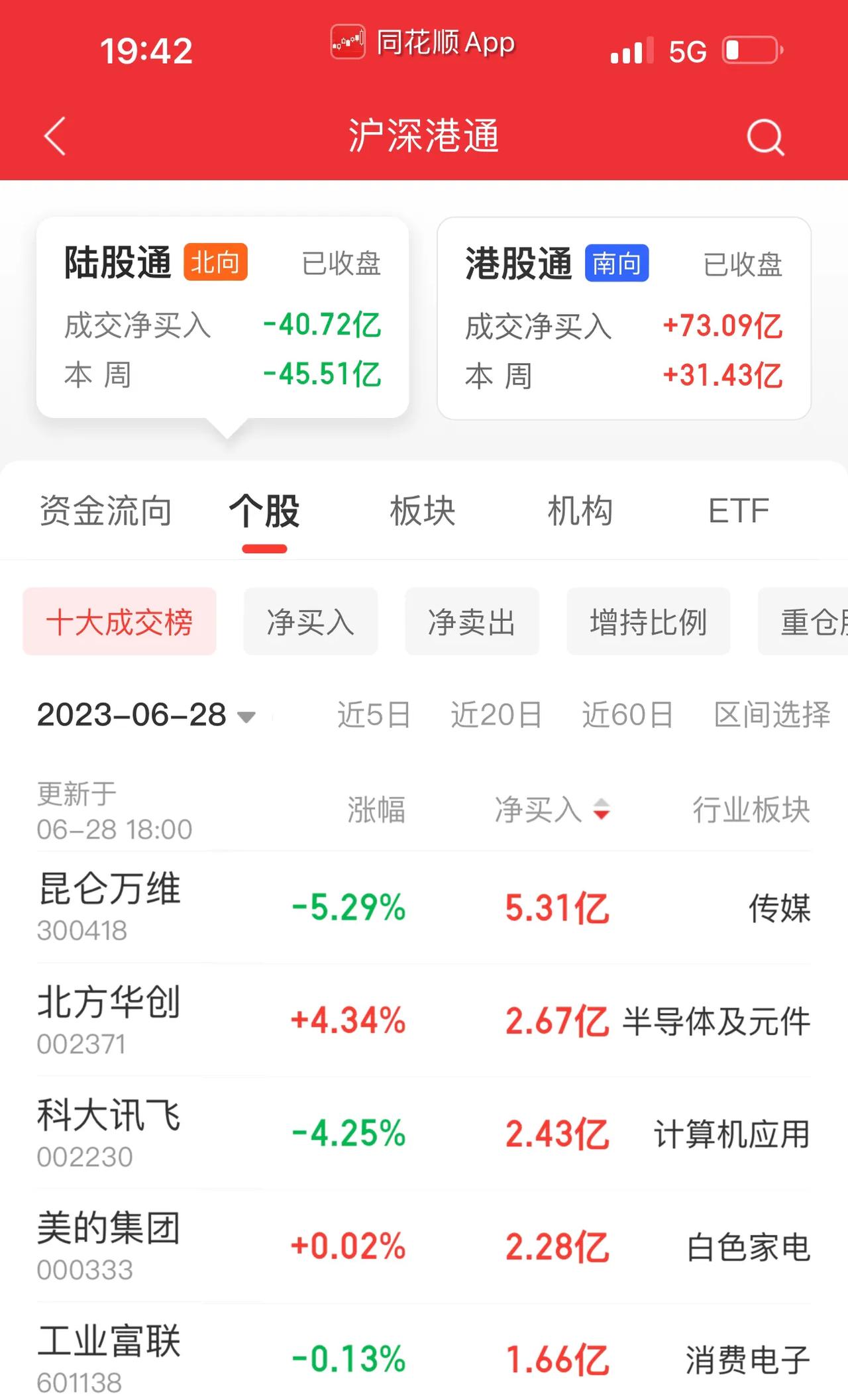The width and height of the screenshot is (848, 1400).
Task: Open stock 昆仑万维 300418
Action: (424, 907)
